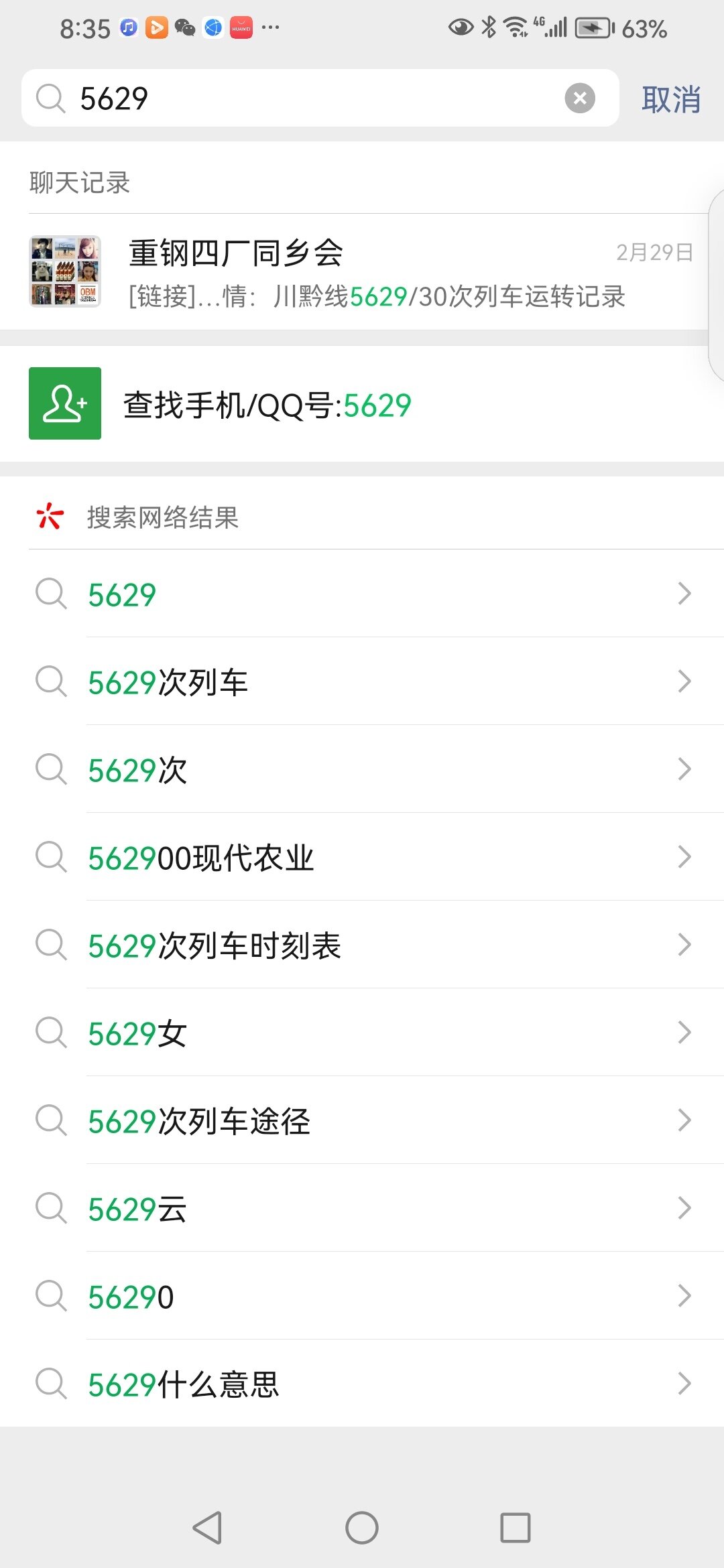Return to the home screen via home button

tap(362, 1528)
